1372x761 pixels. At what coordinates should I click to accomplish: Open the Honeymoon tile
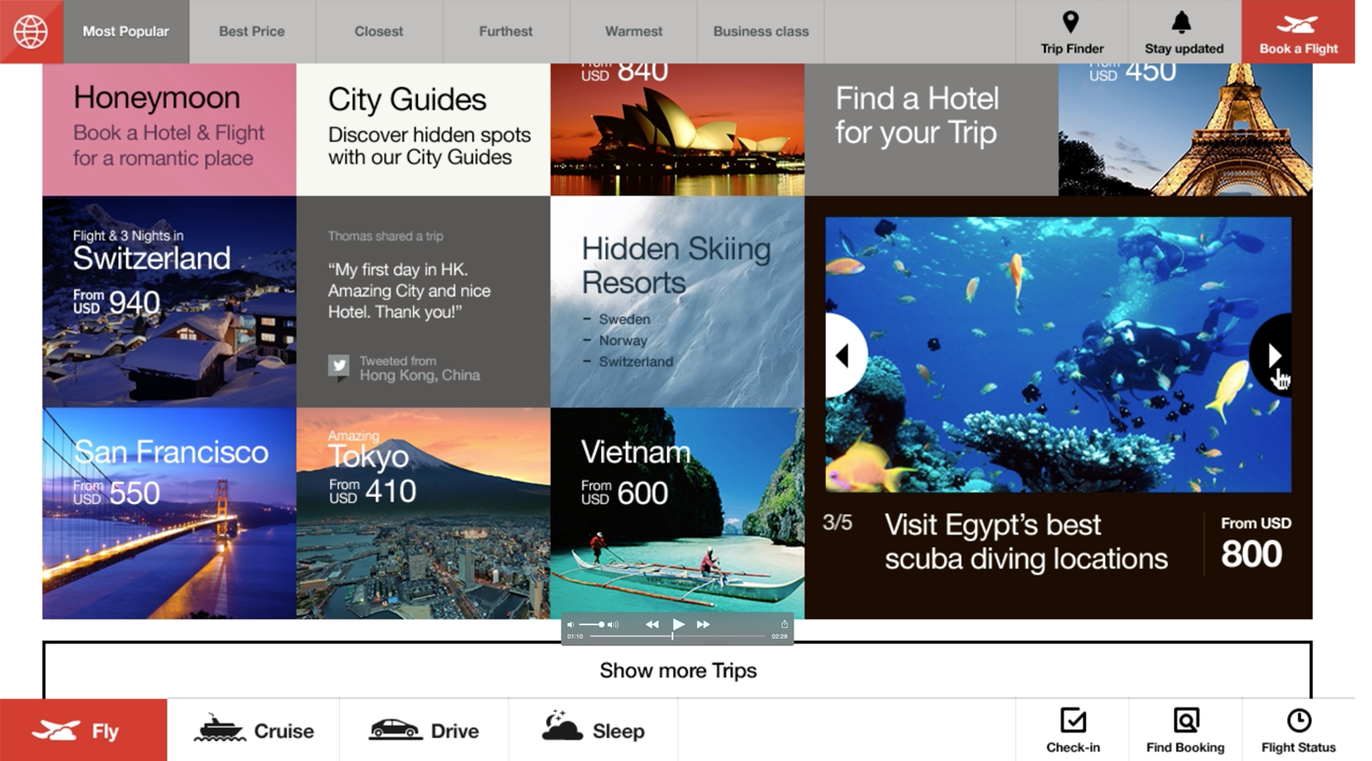point(169,130)
